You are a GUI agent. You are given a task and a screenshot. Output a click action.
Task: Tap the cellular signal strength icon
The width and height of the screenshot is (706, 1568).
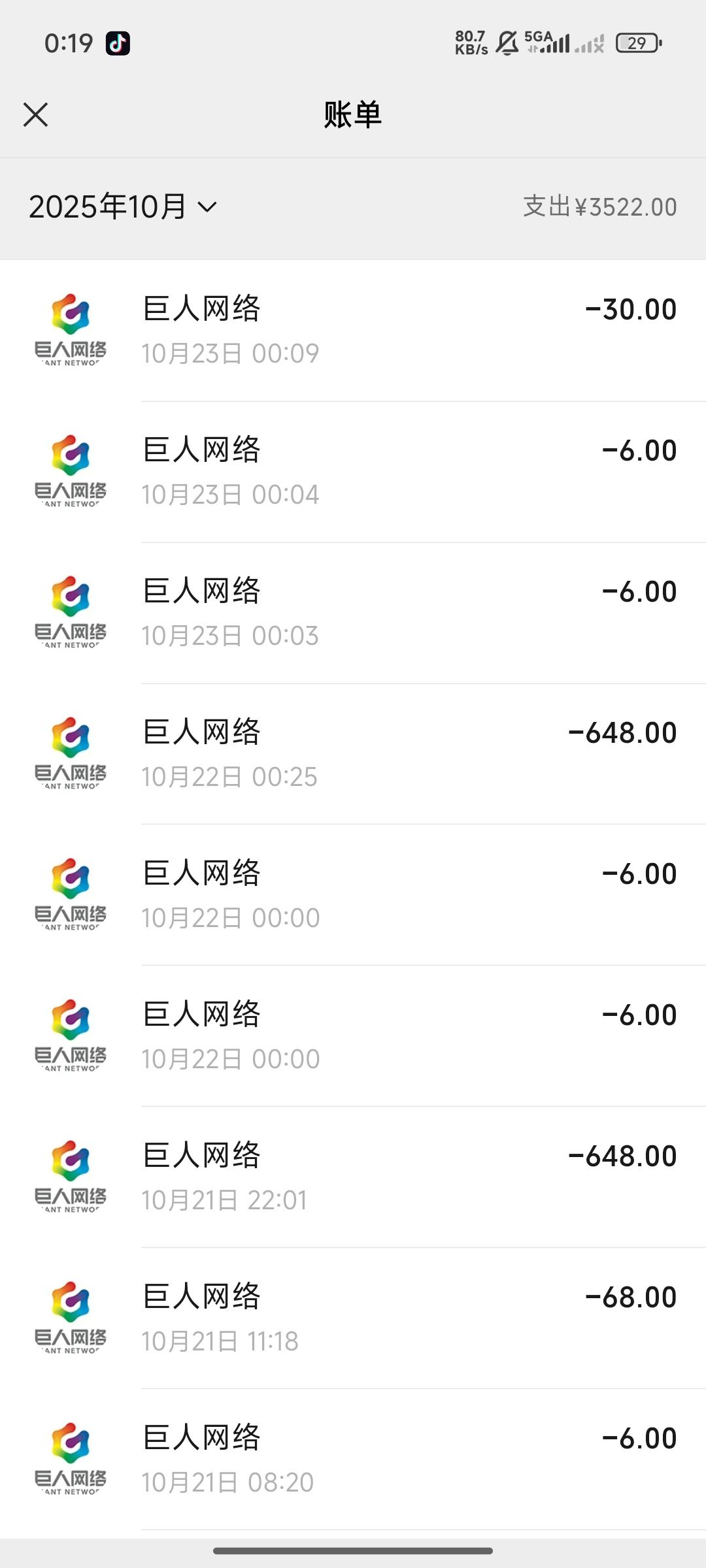click(x=559, y=44)
